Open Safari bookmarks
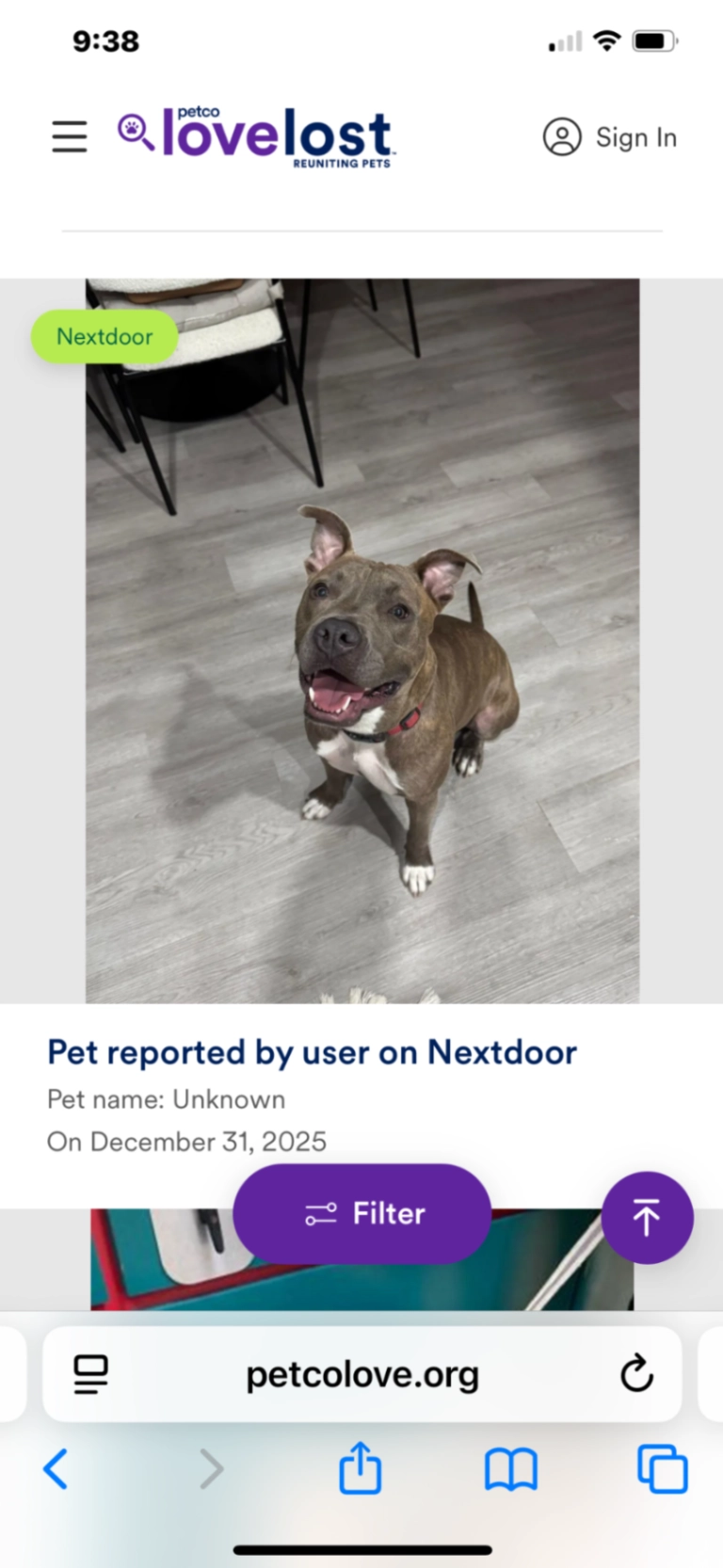 coord(511,1469)
